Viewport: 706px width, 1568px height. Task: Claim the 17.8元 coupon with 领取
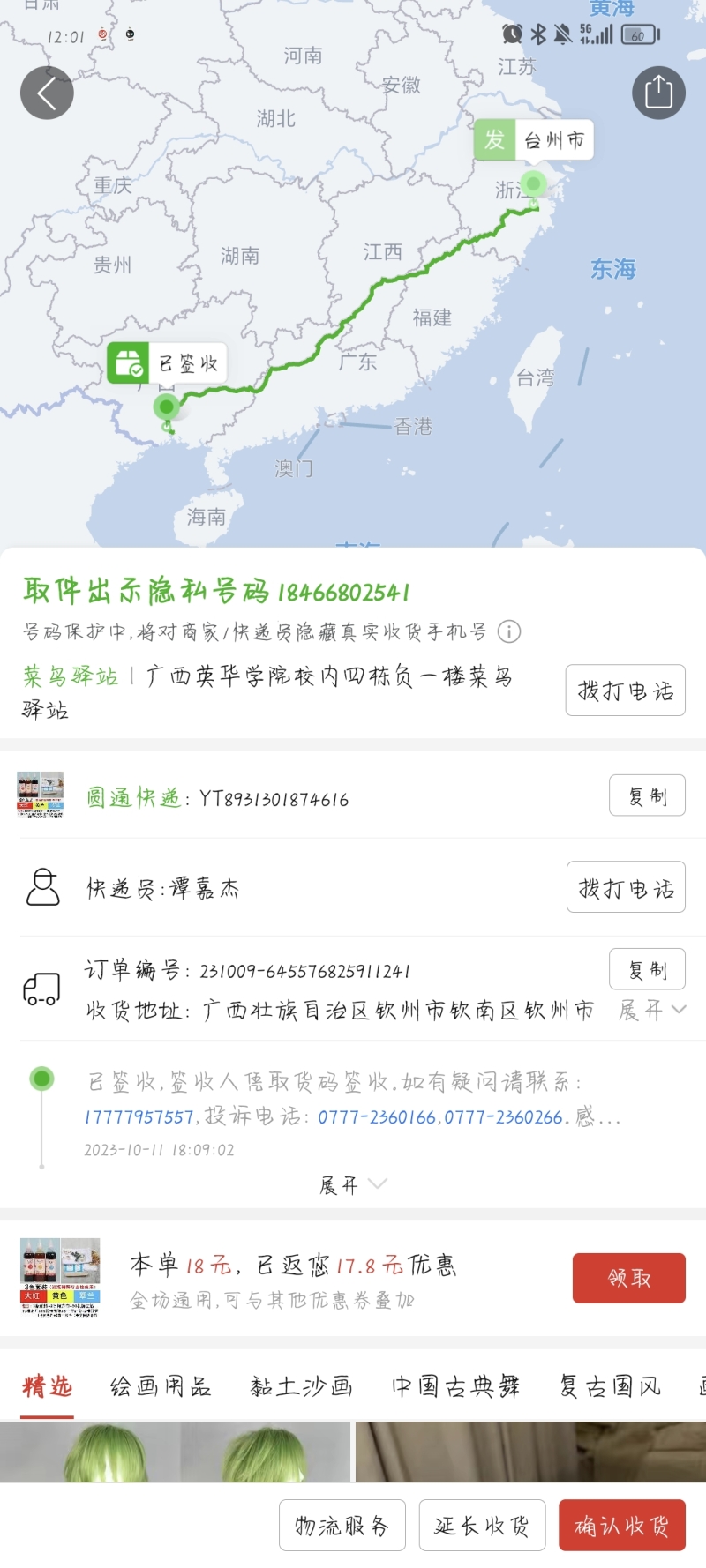[628, 1278]
